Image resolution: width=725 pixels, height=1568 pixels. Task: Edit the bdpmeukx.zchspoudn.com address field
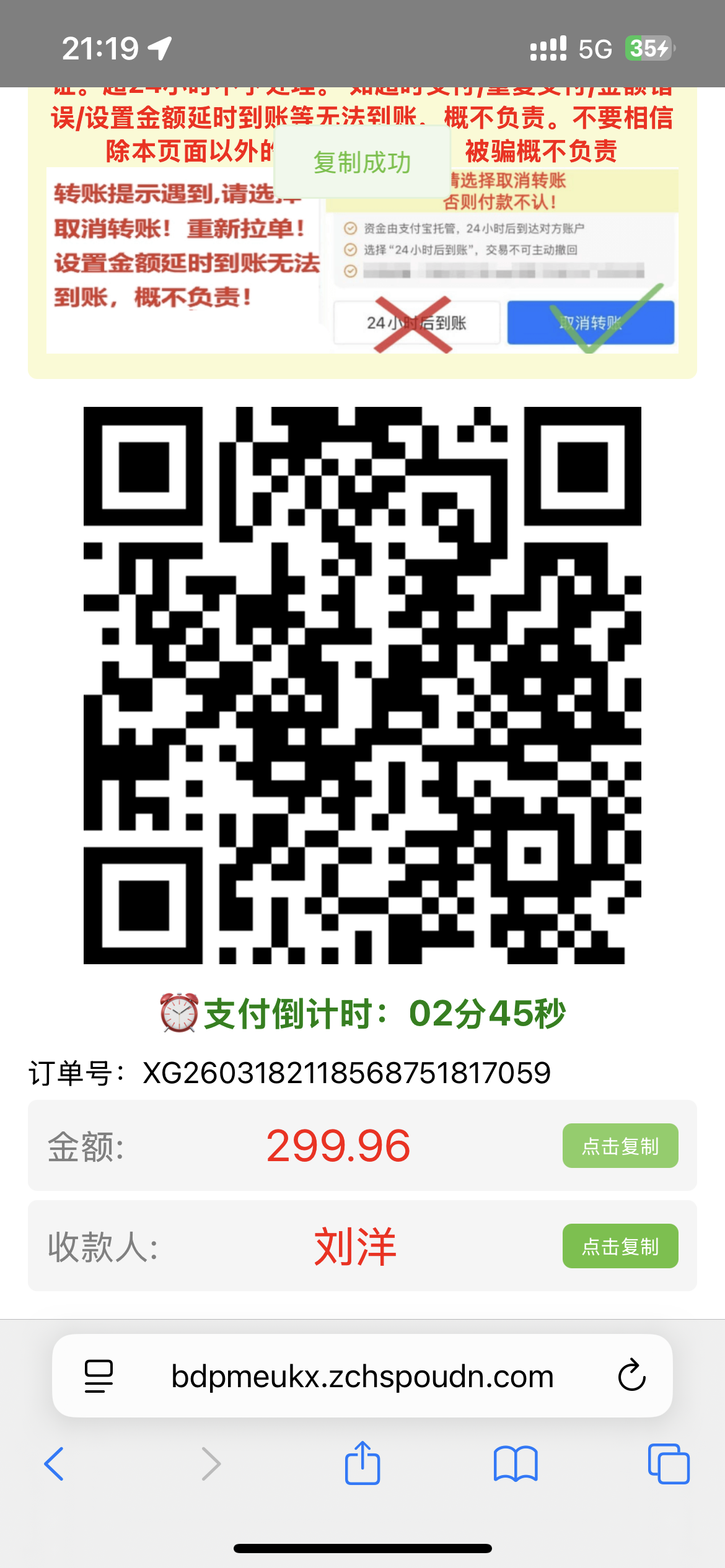[x=362, y=1376]
